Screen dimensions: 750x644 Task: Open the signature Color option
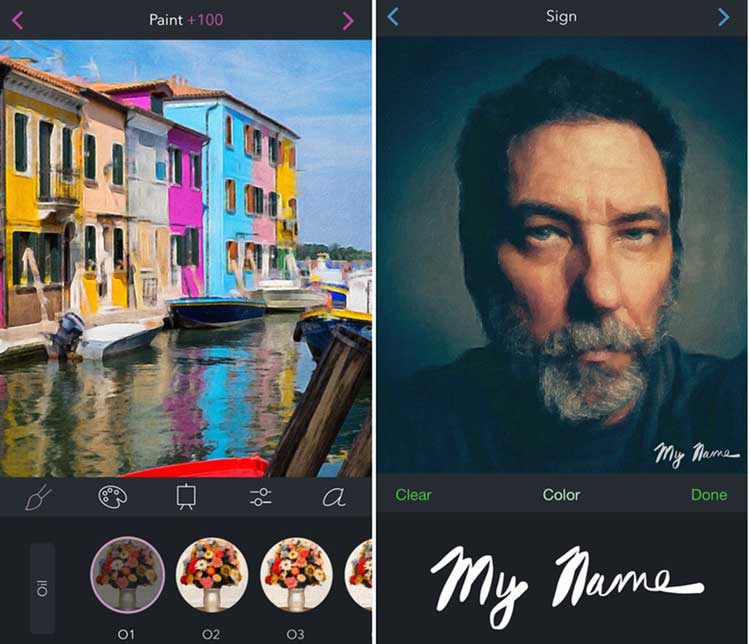(x=561, y=495)
